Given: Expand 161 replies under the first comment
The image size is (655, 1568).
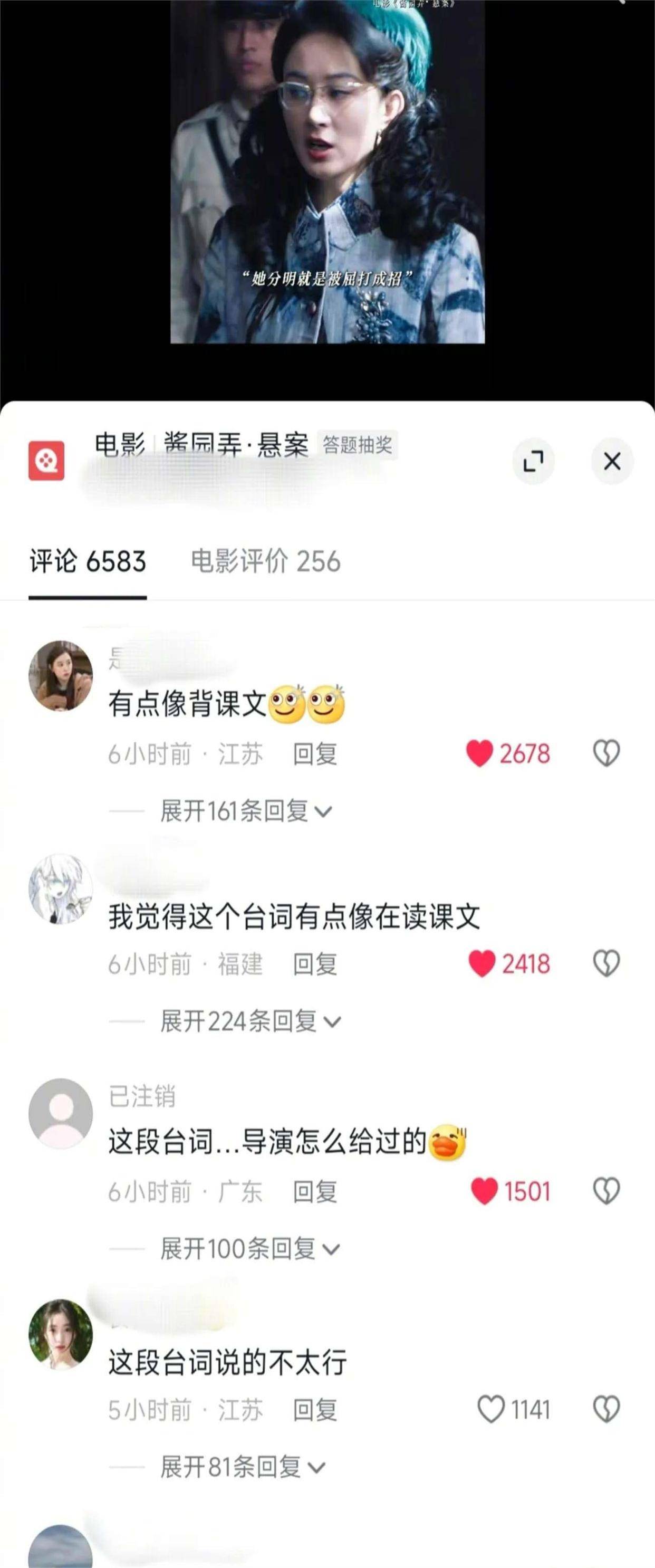Looking at the screenshot, I should coord(245,811).
